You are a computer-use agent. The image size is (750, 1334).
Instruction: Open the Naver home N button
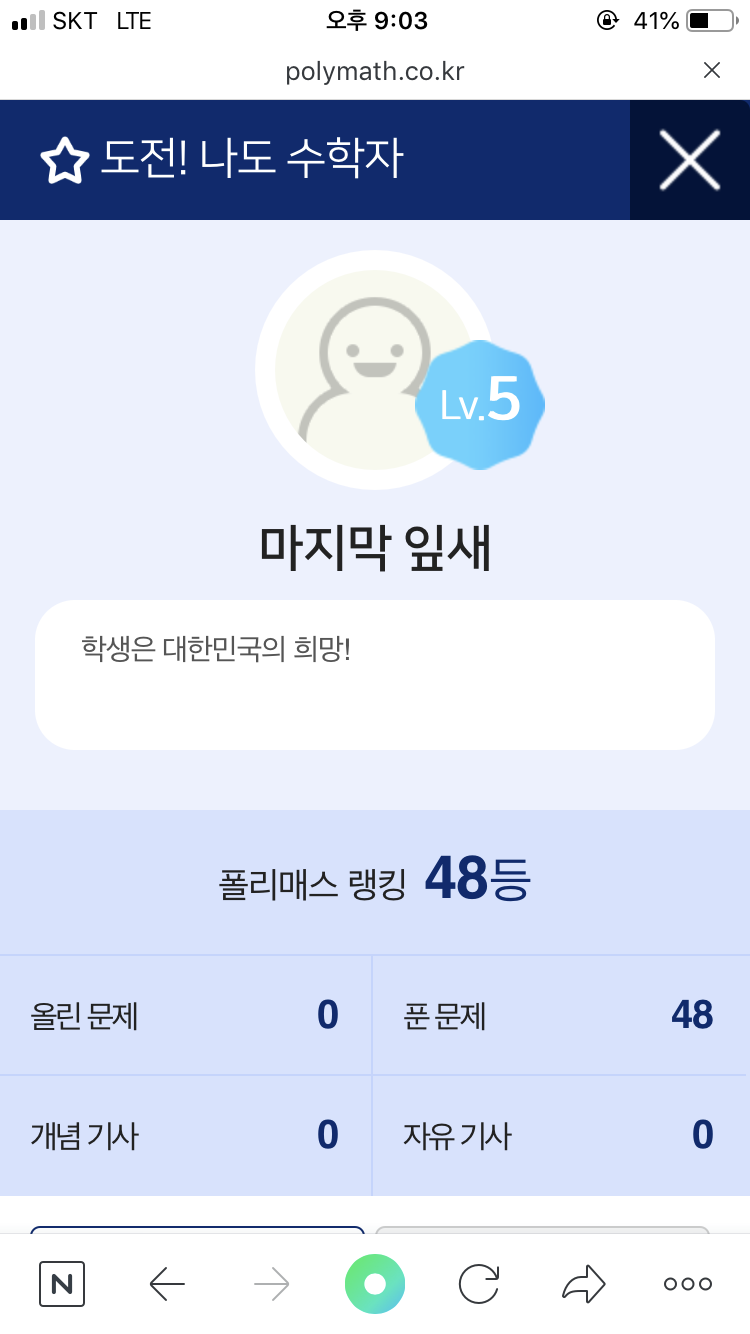[62, 1284]
